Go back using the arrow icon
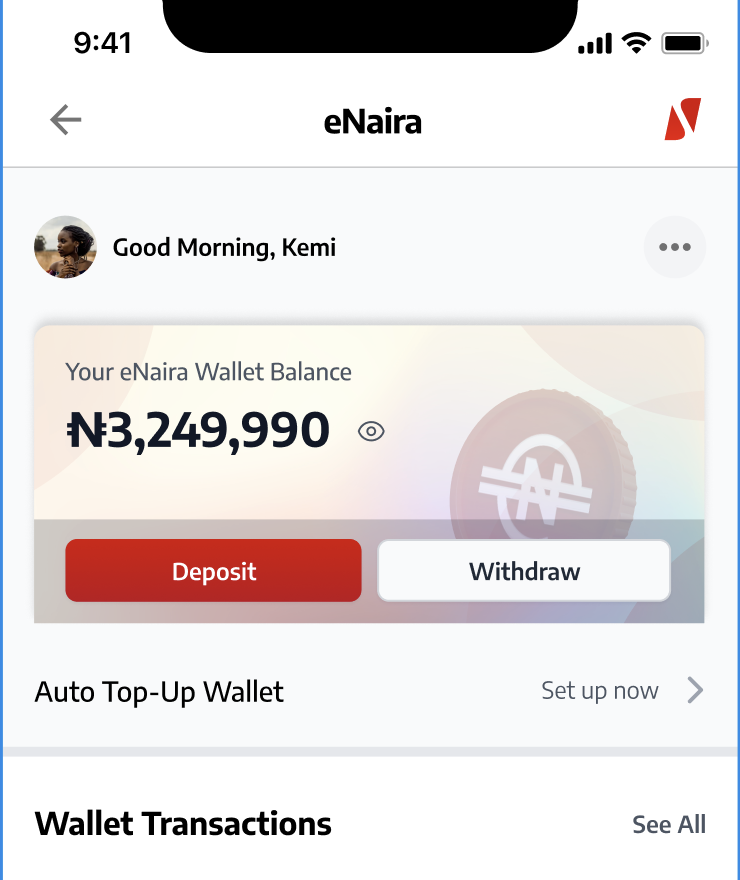Screen dimensions: 740x880 click(66, 121)
